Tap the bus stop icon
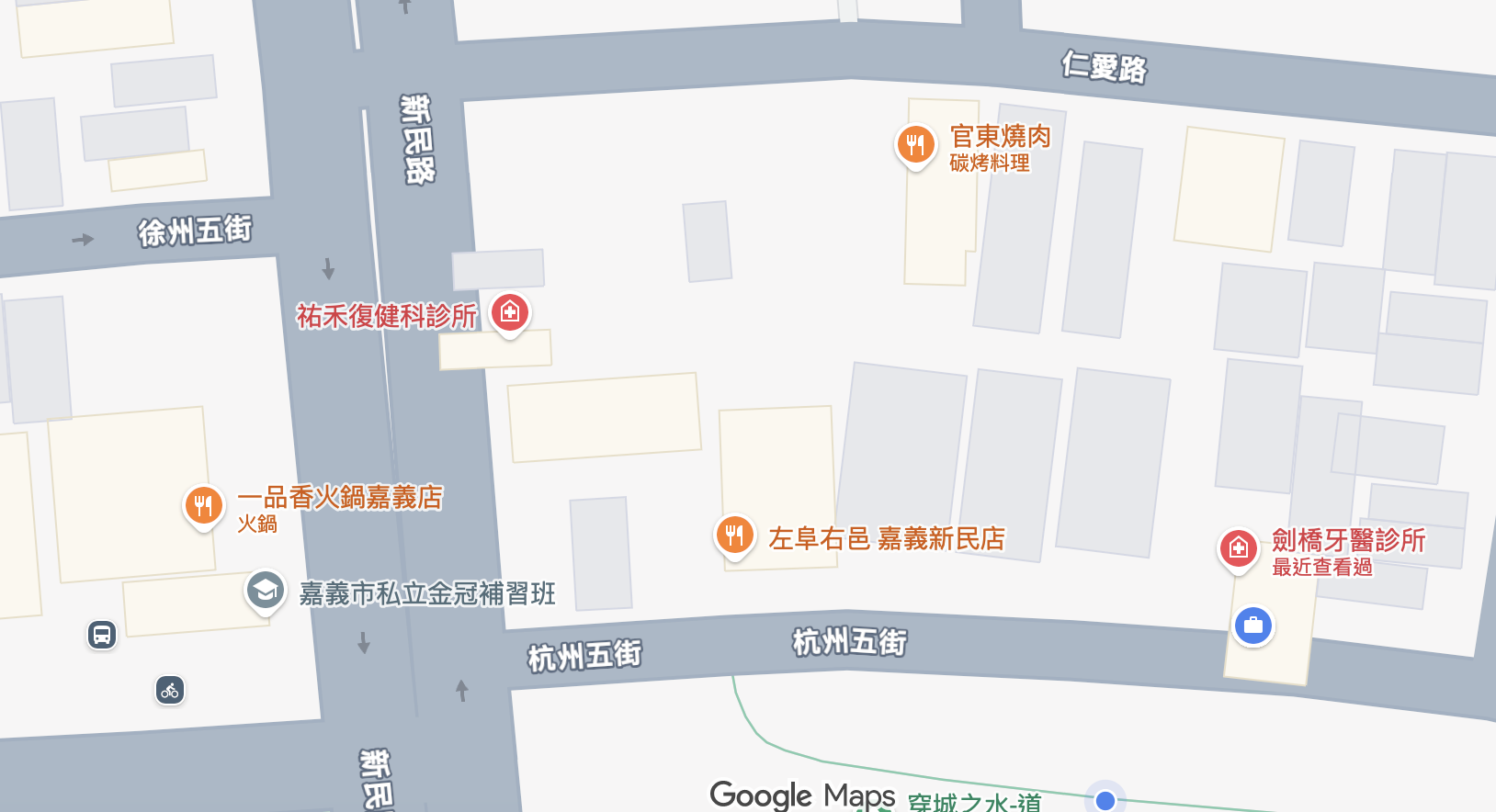The image size is (1496, 812). 102,635
